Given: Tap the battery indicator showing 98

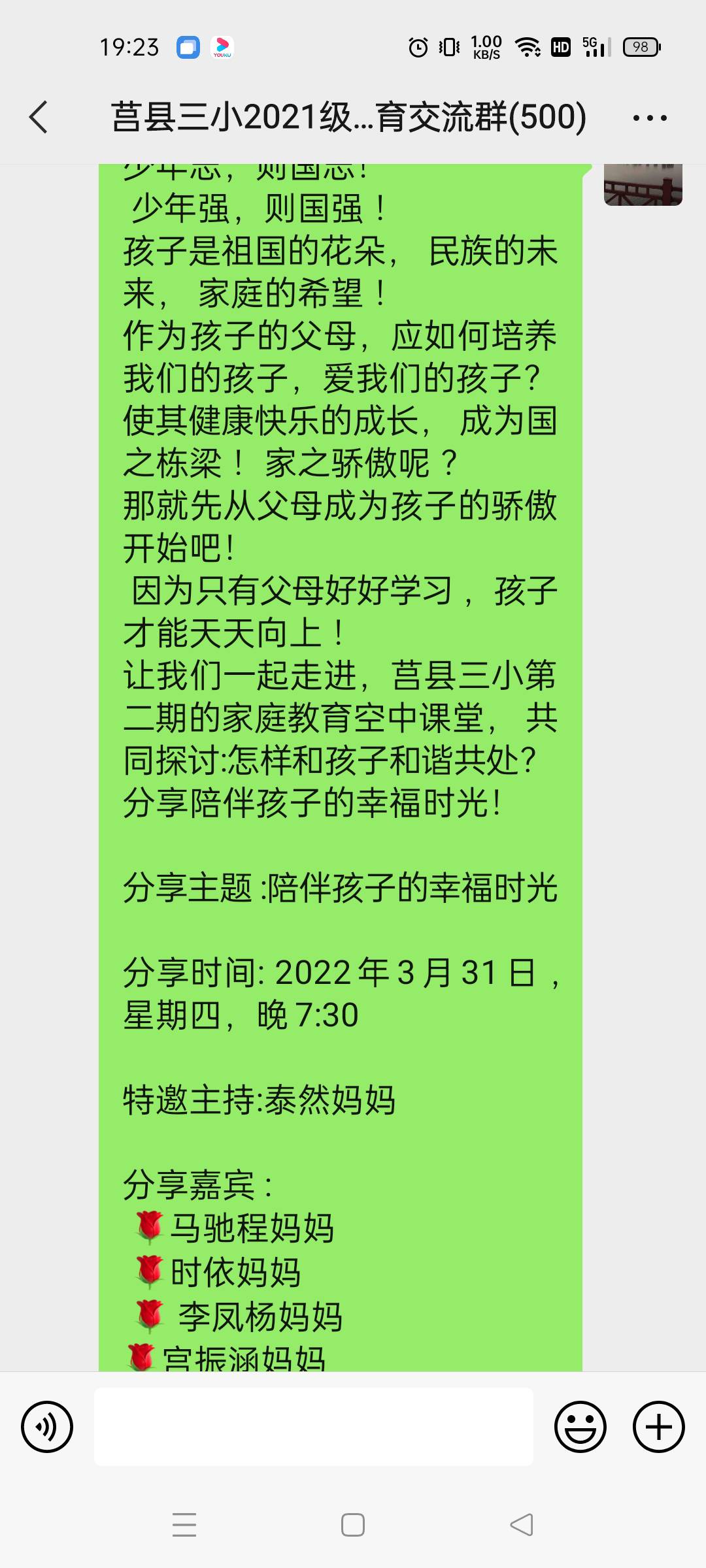Looking at the screenshot, I should click(x=639, y=46).
